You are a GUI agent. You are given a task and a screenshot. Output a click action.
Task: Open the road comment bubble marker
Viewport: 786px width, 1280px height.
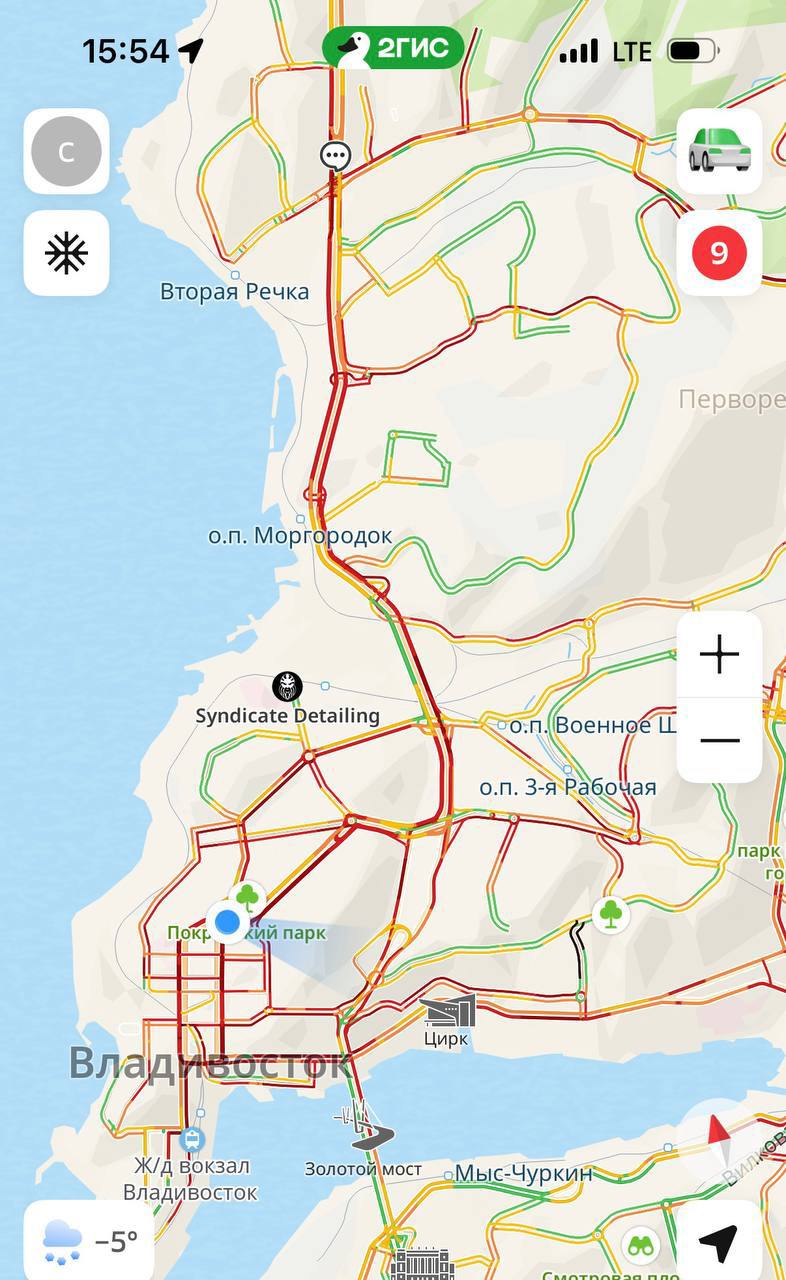(x=335, y=155)
